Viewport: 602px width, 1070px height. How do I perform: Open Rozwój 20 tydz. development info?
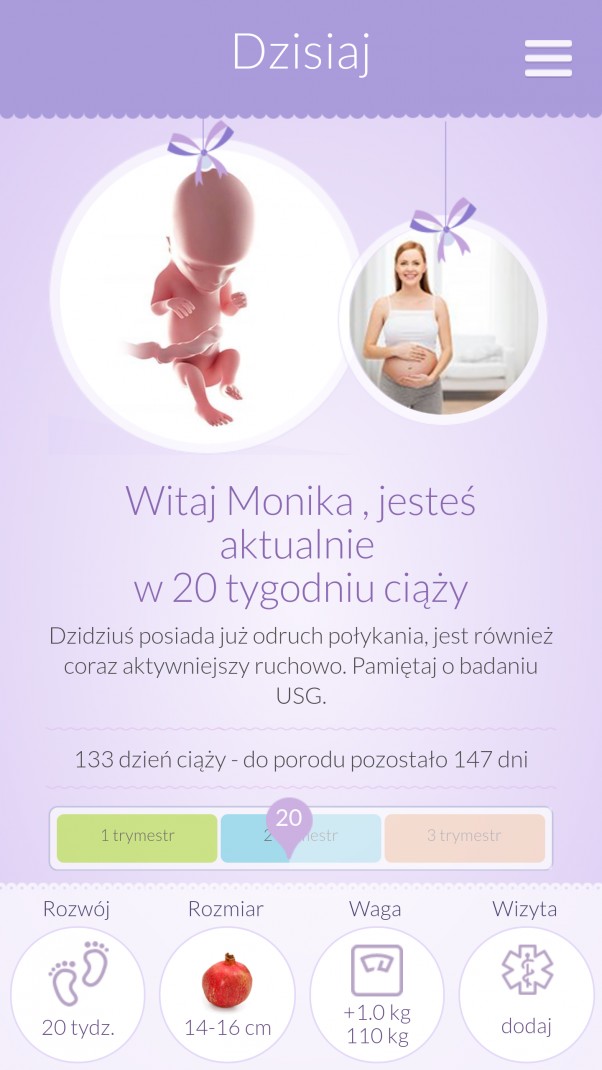(x=78, y=994)
